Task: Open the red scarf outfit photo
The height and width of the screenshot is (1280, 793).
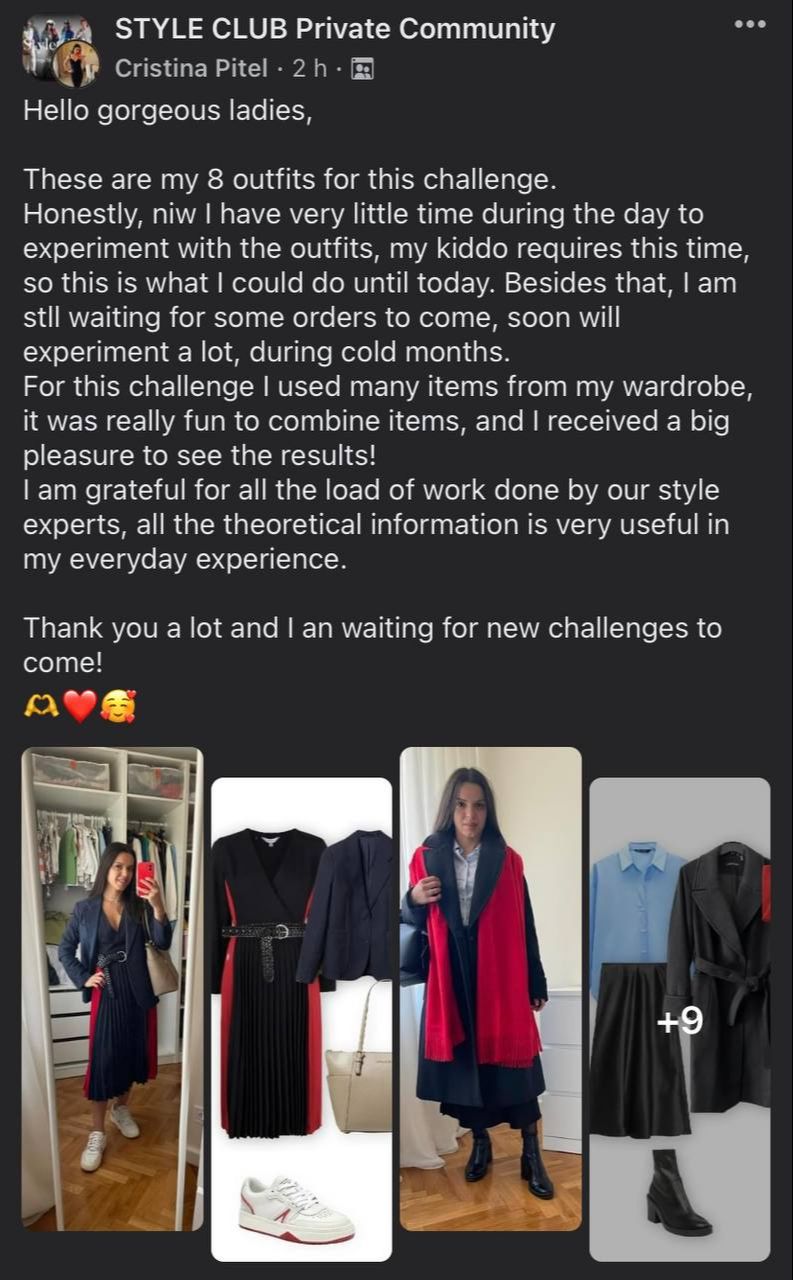Action: click(490, 988)
